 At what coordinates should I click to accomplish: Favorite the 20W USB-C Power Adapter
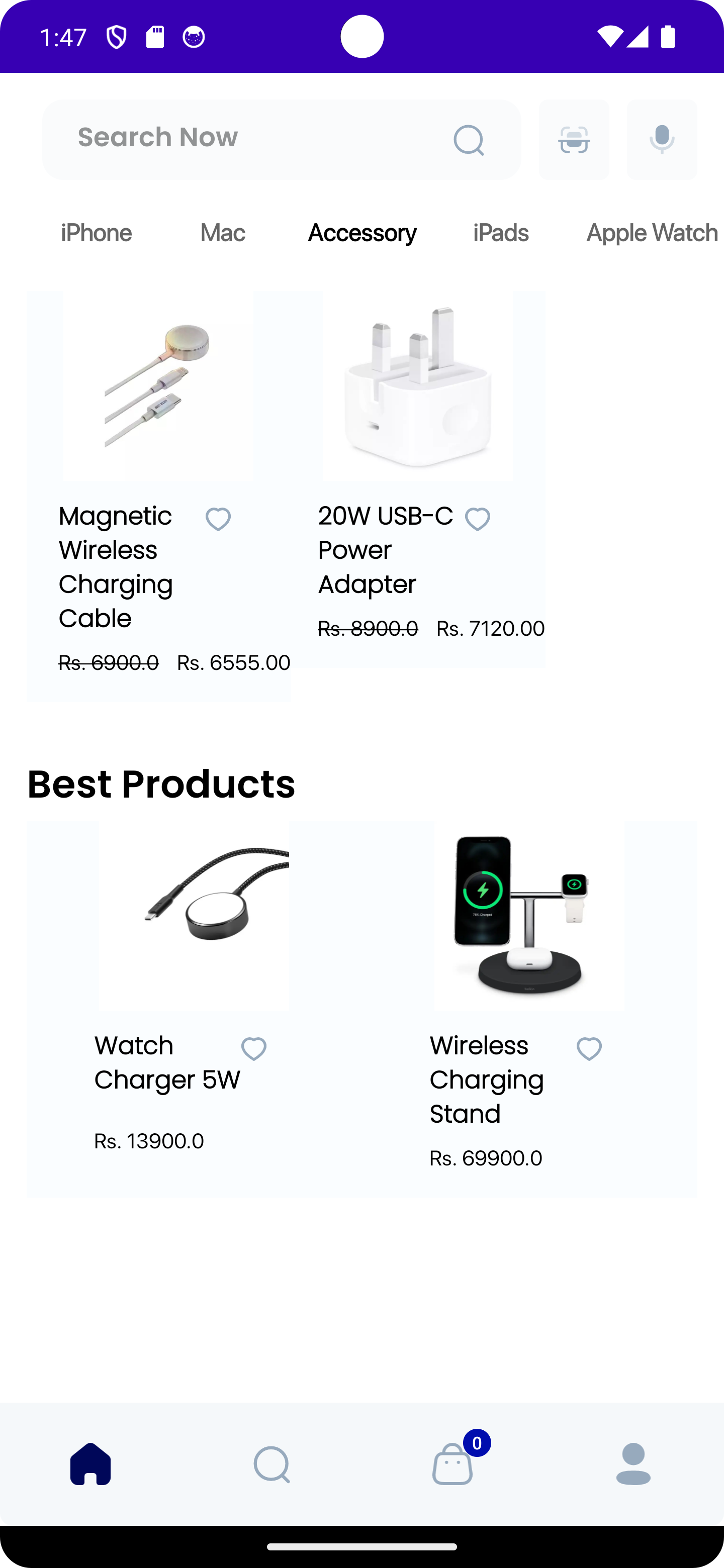click(478, 518)
